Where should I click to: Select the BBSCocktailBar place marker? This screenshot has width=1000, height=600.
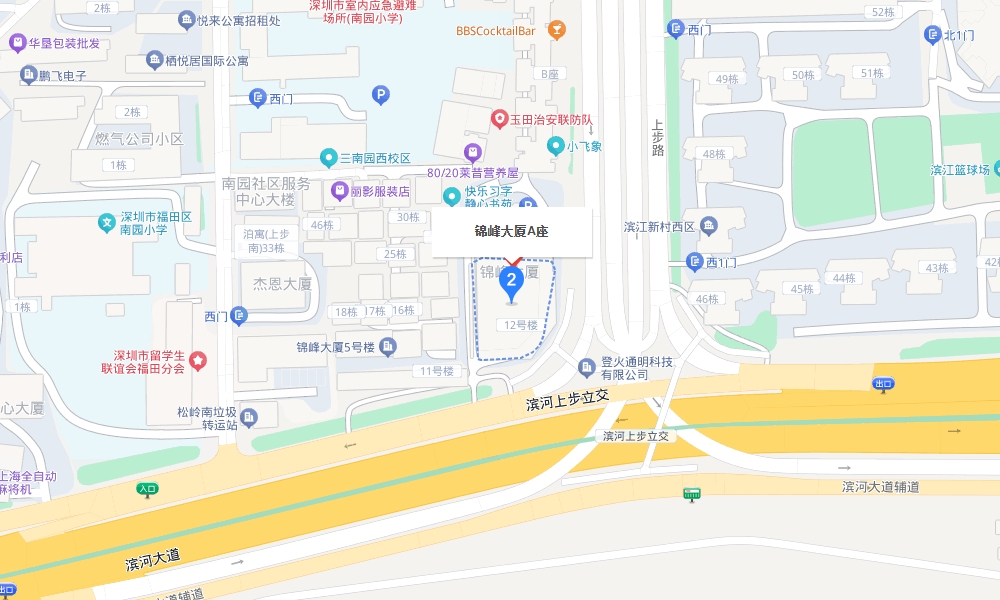pos(557,31)
